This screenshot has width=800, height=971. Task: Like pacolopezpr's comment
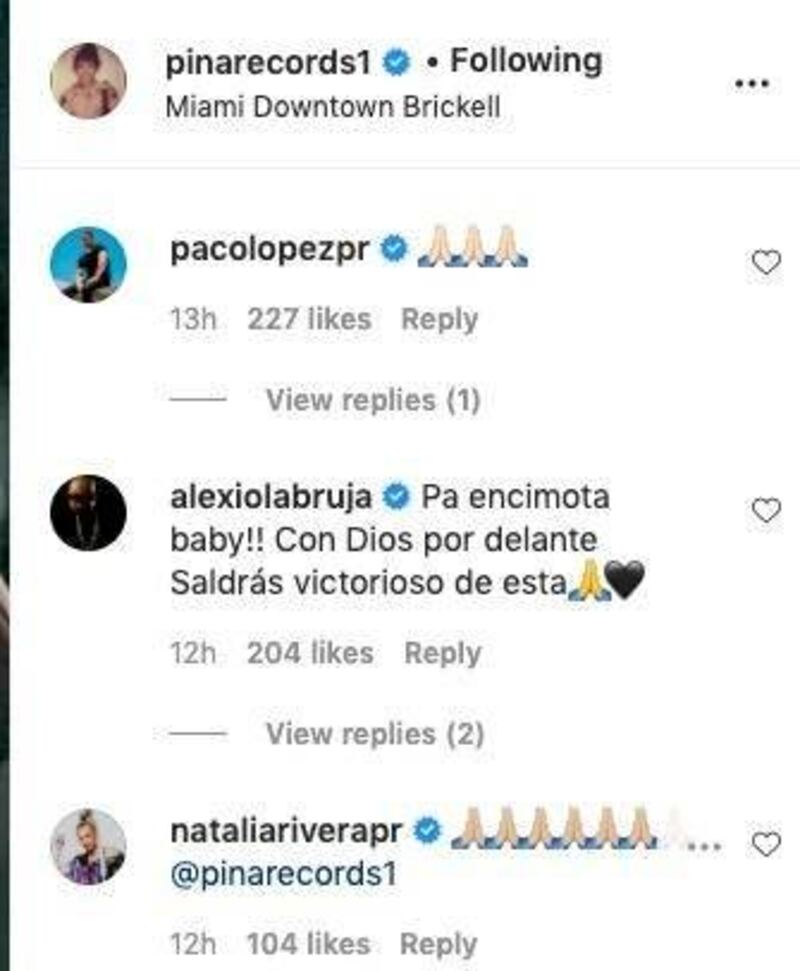765,263
